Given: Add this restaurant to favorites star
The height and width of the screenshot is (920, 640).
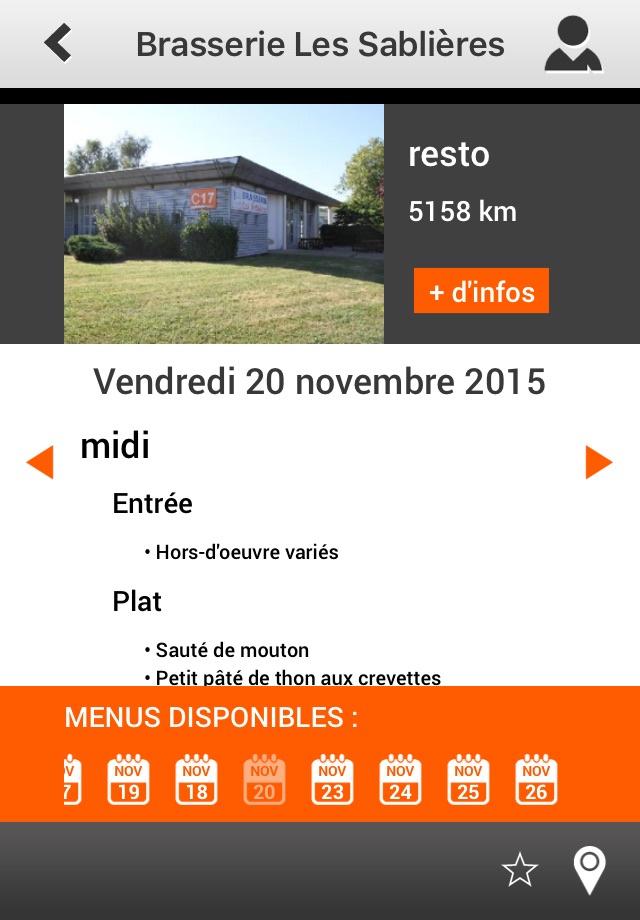Looking at the screenshot, I should 520,870.
